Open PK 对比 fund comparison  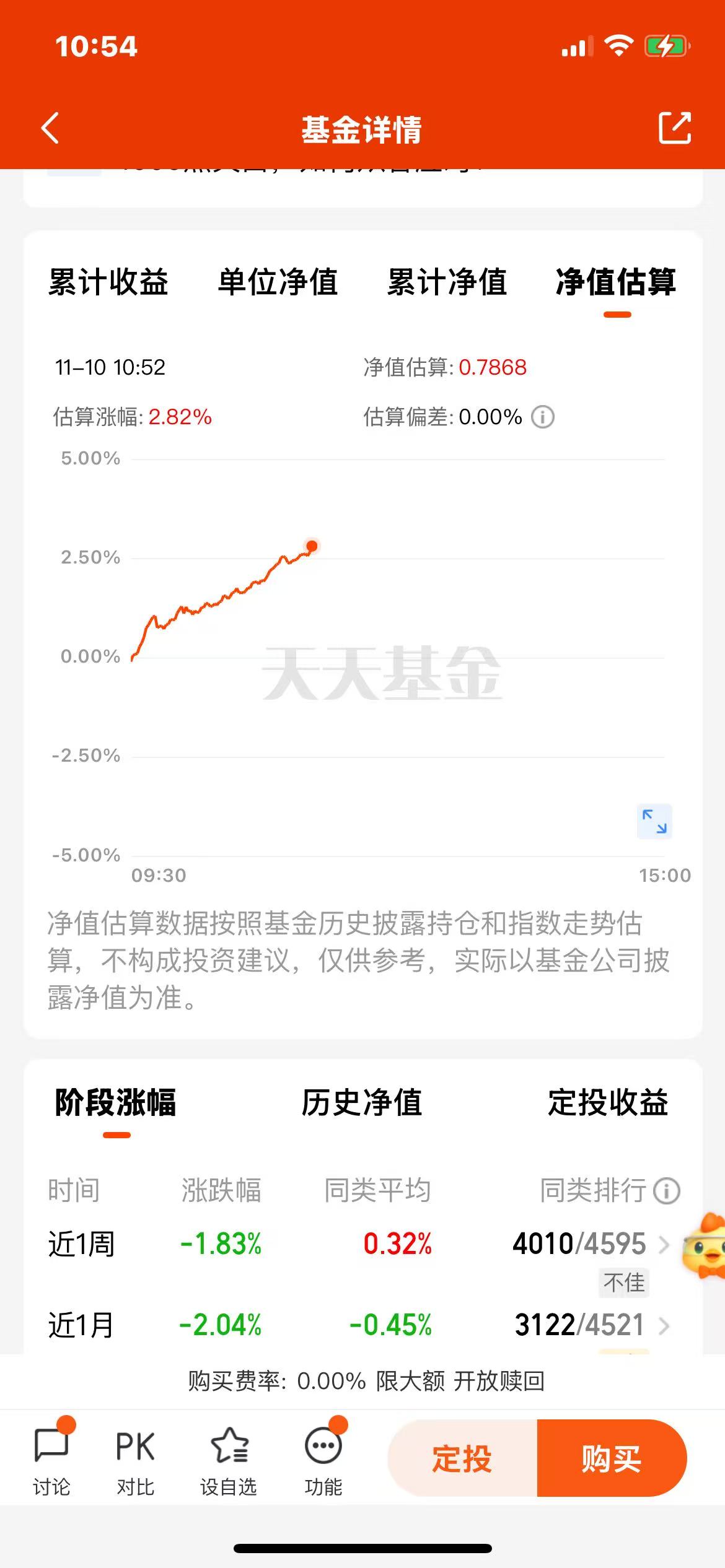[135, 1460]
